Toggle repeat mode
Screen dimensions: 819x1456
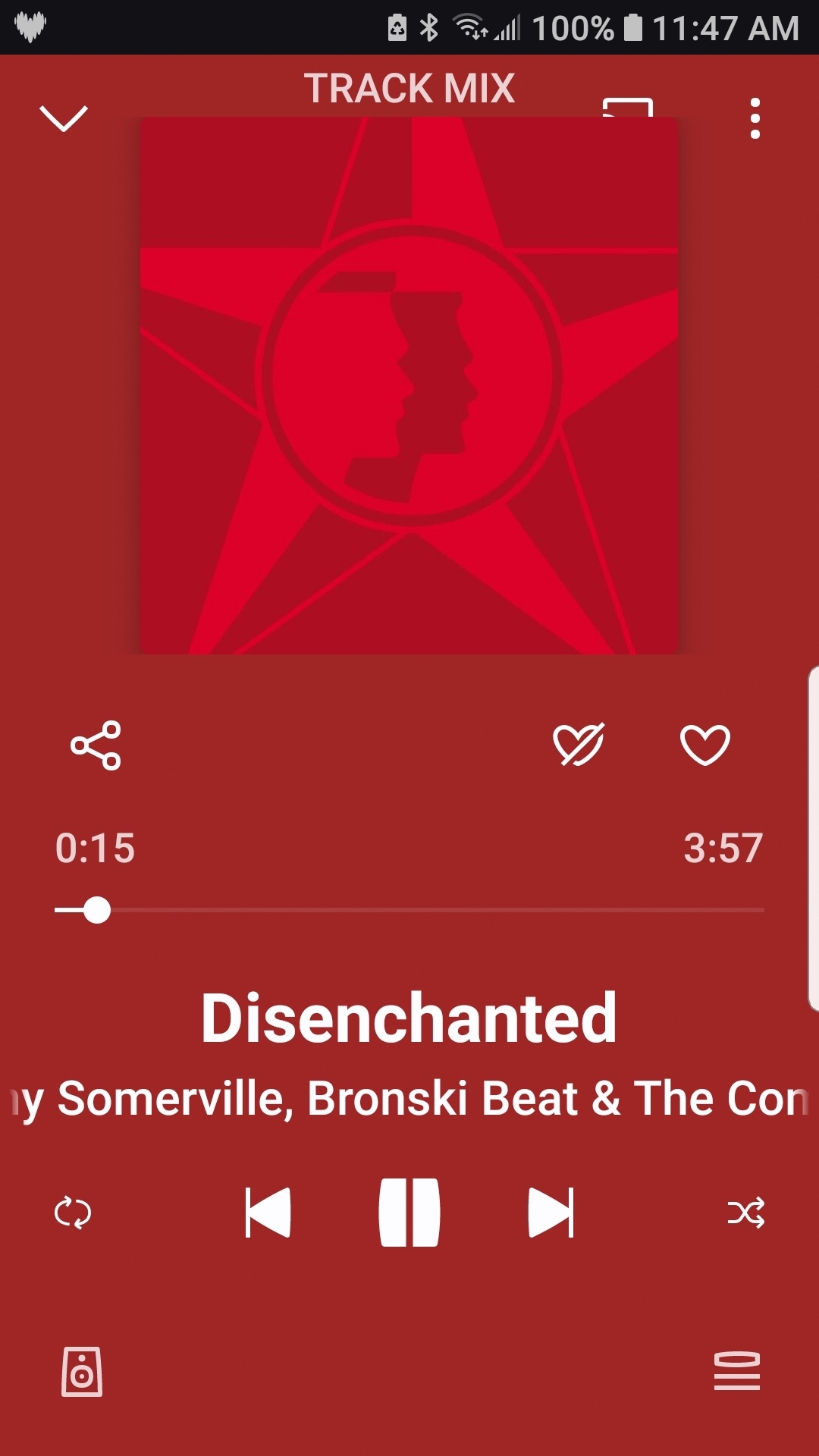point(73,1213)
